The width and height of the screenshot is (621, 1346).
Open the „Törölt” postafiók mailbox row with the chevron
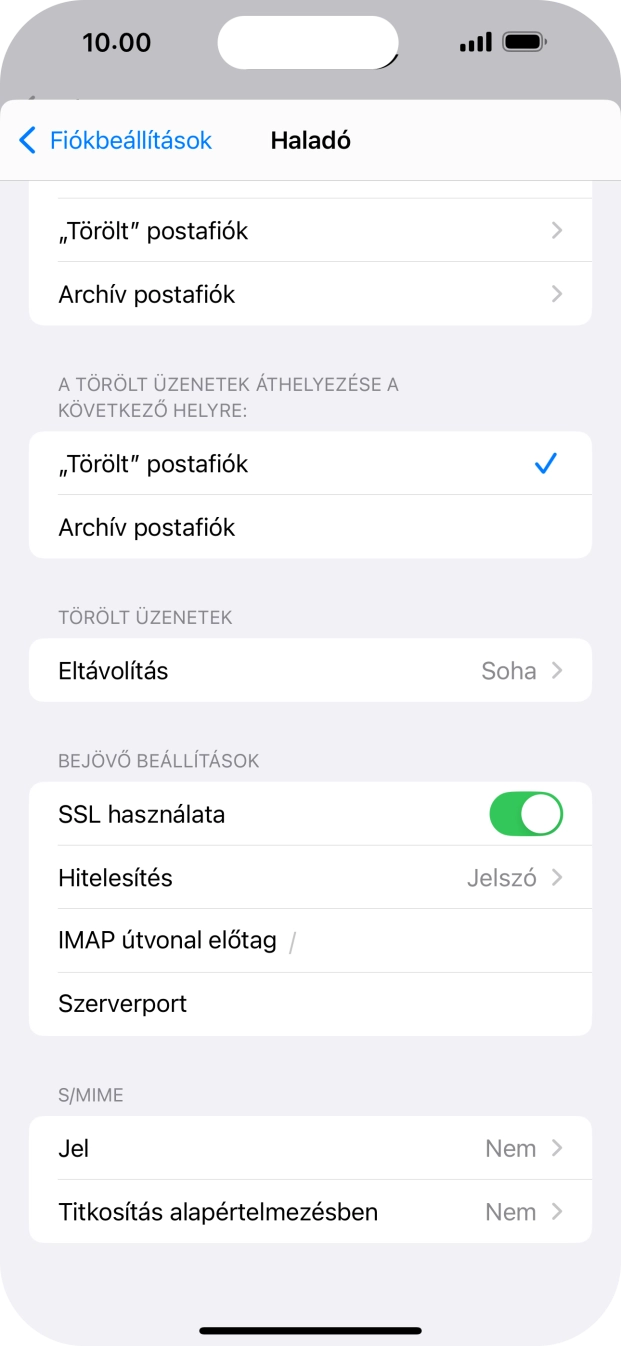[x=310, y=231]
